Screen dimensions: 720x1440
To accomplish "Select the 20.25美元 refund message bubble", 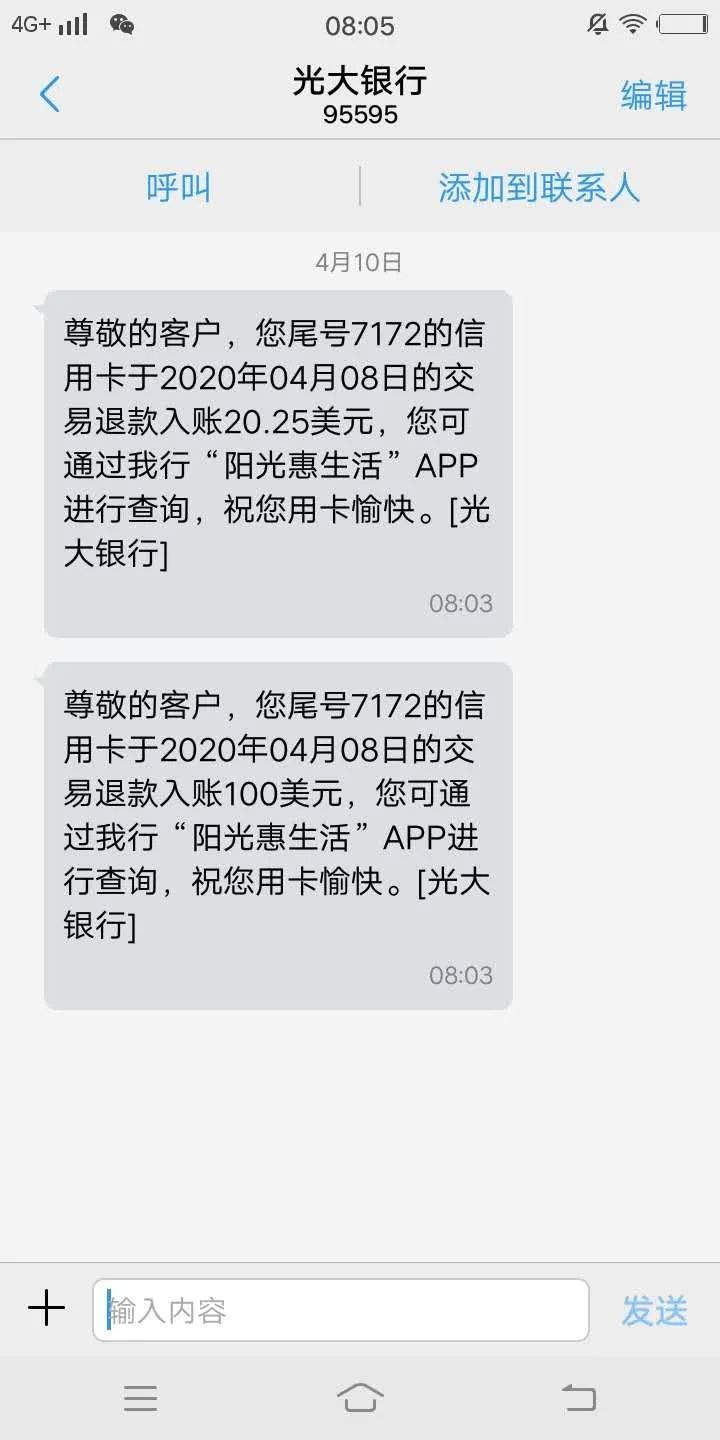I will tap(275, 460).
